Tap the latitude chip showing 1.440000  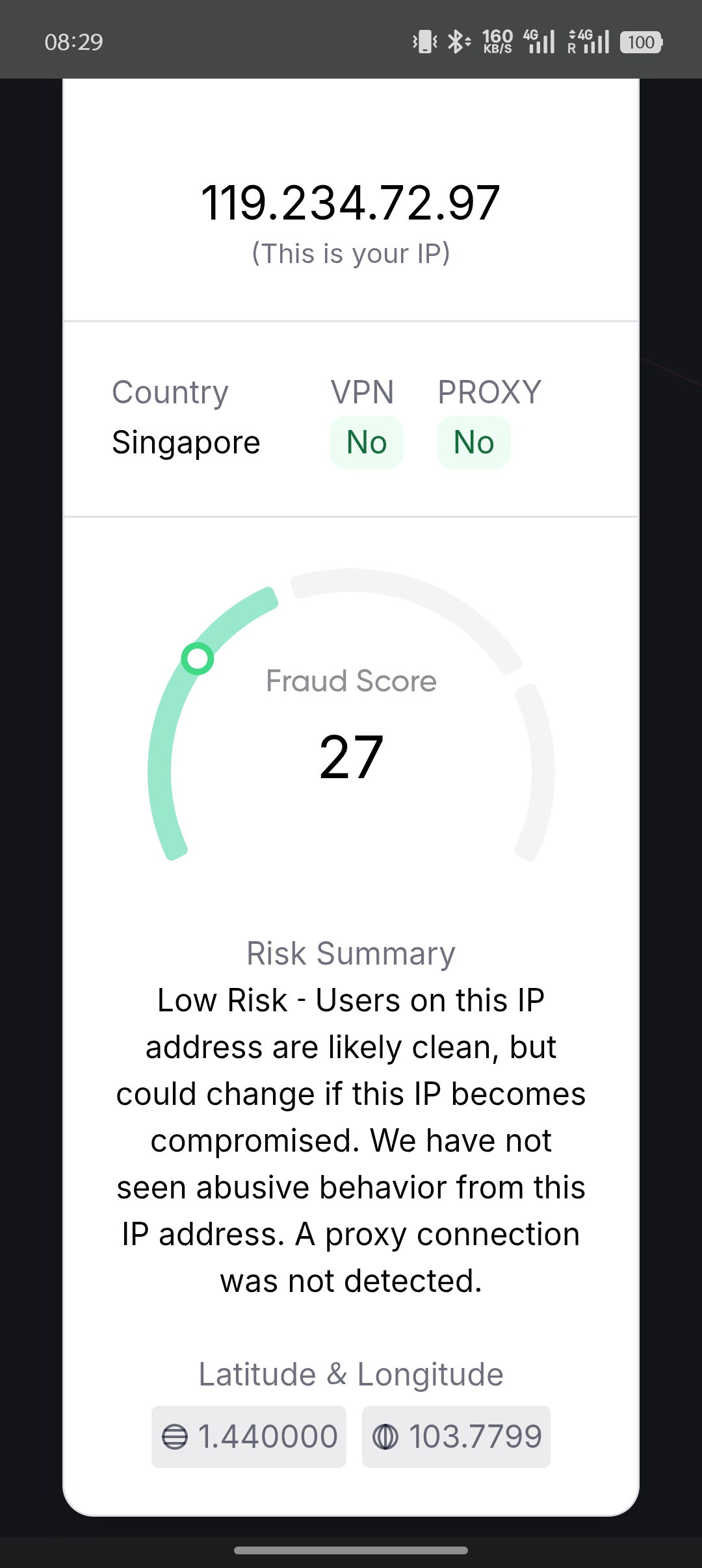tap(249, 1436)
